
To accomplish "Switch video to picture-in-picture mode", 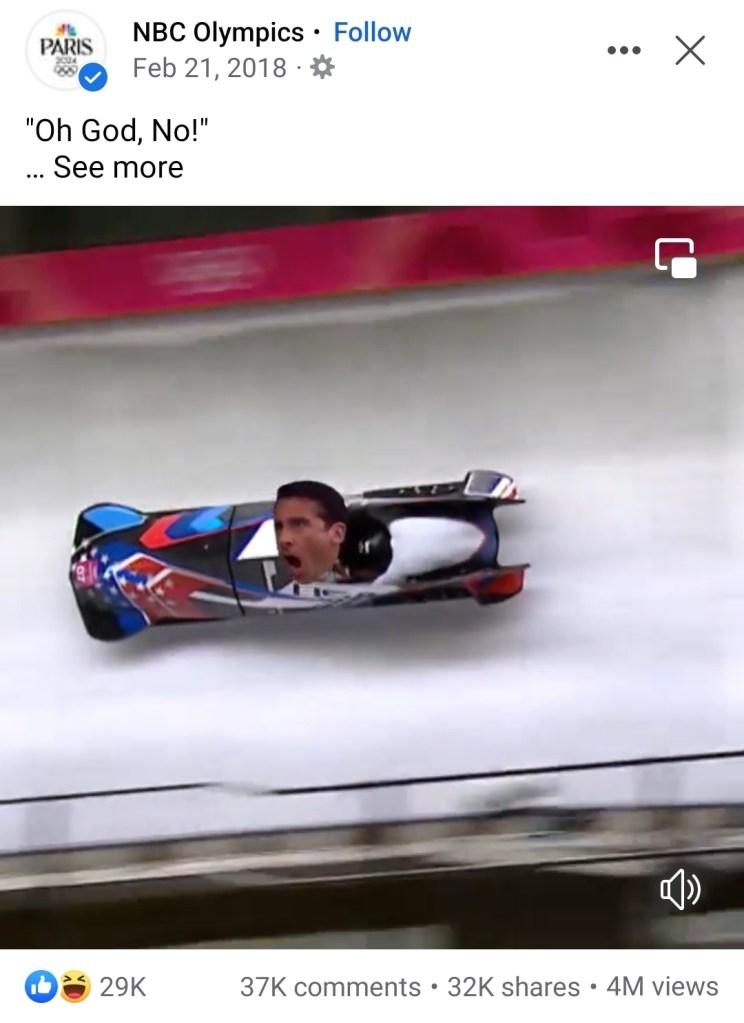I will (676, 257).
